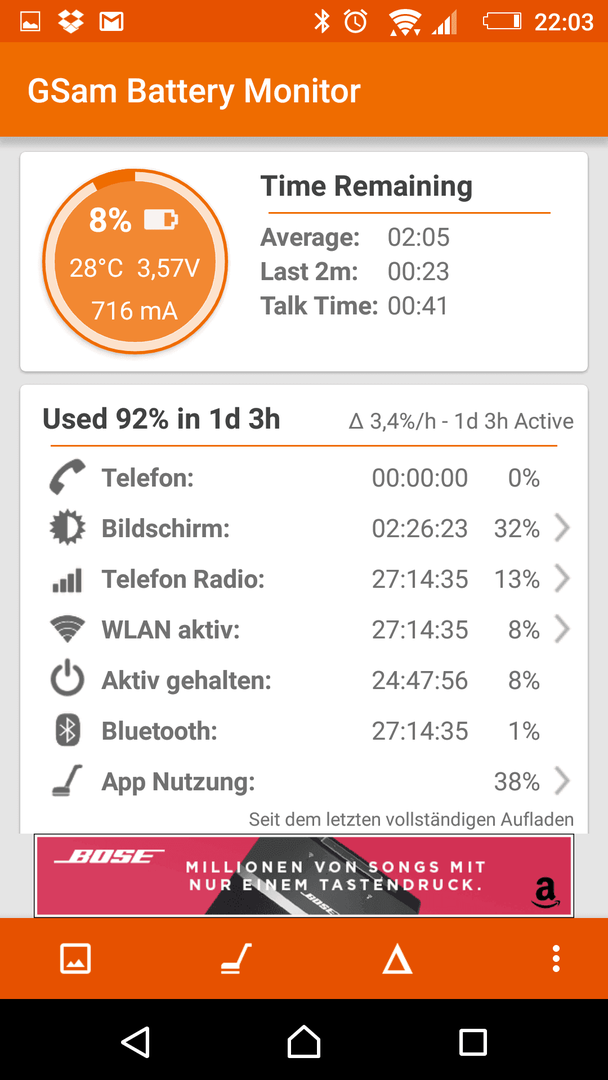Go to the home screen

click(304, 1040)
